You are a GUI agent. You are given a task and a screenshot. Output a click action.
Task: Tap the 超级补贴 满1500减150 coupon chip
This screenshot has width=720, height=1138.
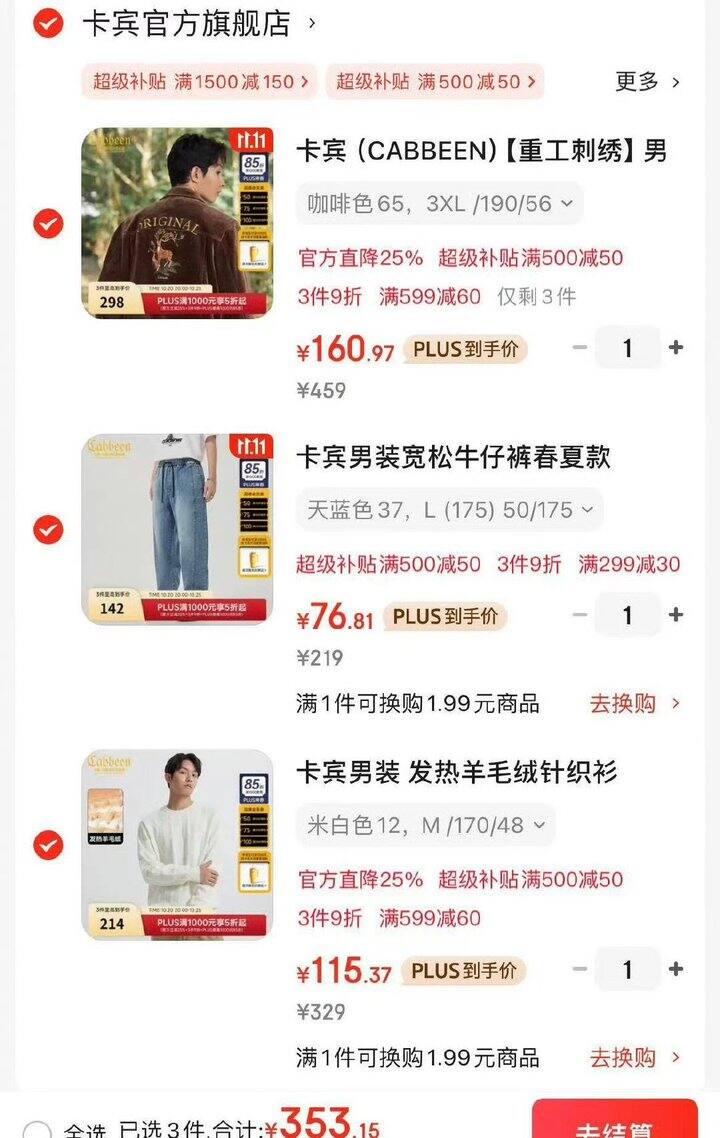(199, 81)
